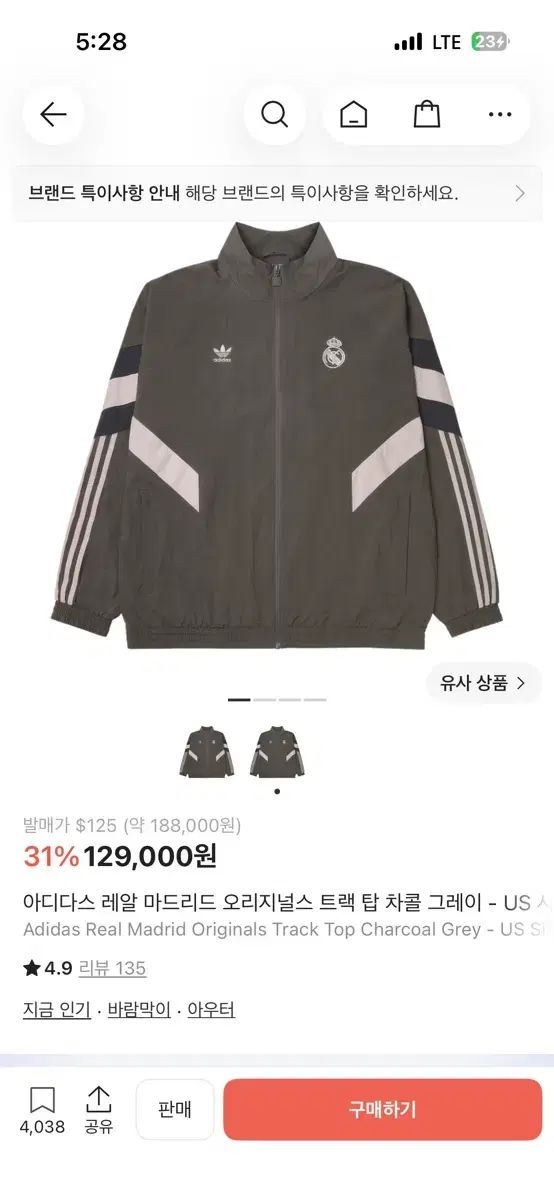Open the 바람막이 category link
This screenshot has height=1200, width=554.
pyautogui.click(x=139, y=1010)
